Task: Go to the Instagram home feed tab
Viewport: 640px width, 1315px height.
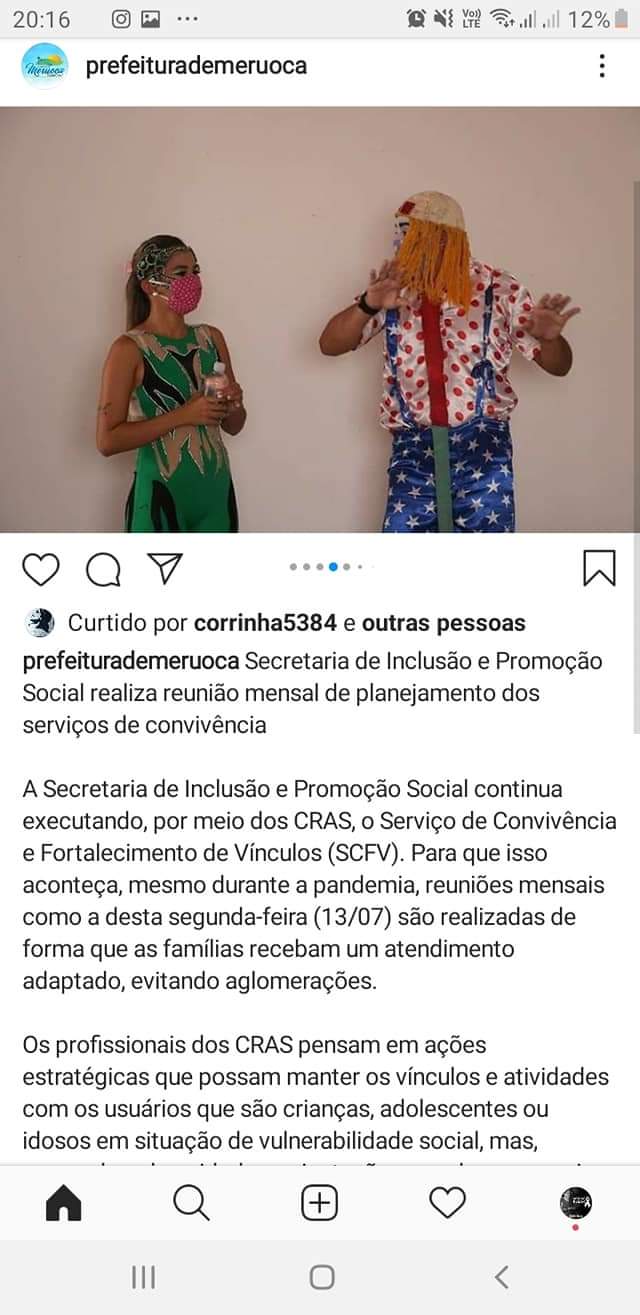Action: [x=64, y=1204]
